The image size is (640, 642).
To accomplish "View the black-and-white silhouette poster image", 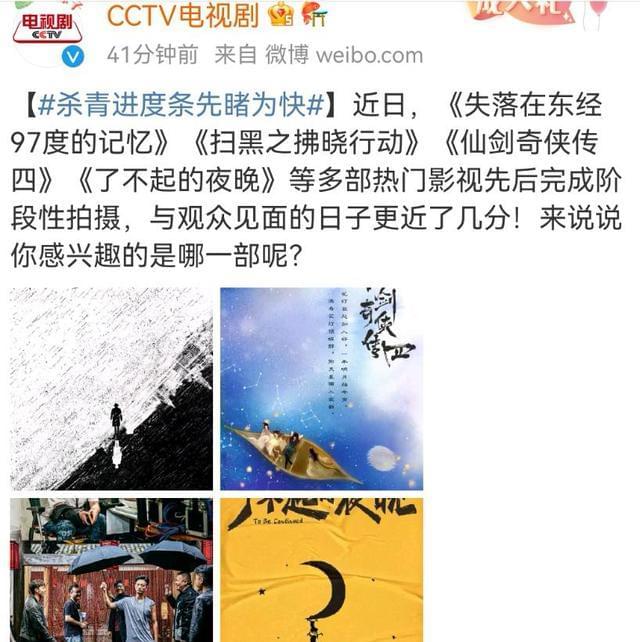I will (111, 388).
